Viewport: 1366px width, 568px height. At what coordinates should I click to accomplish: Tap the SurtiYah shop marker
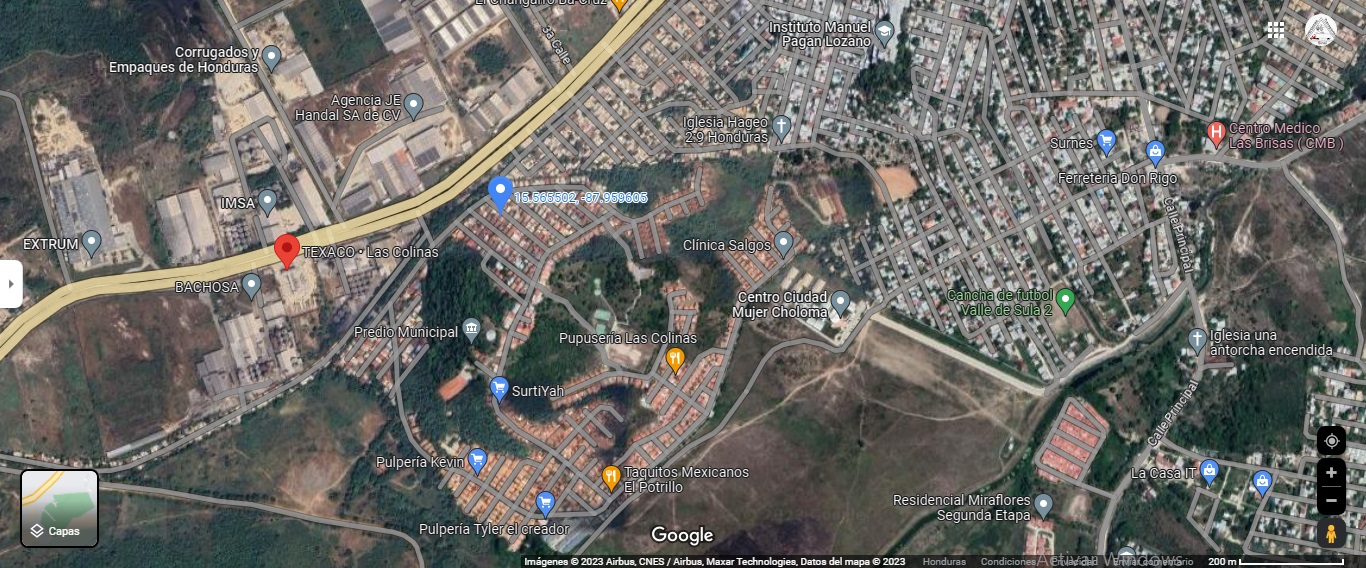point(499,388)
